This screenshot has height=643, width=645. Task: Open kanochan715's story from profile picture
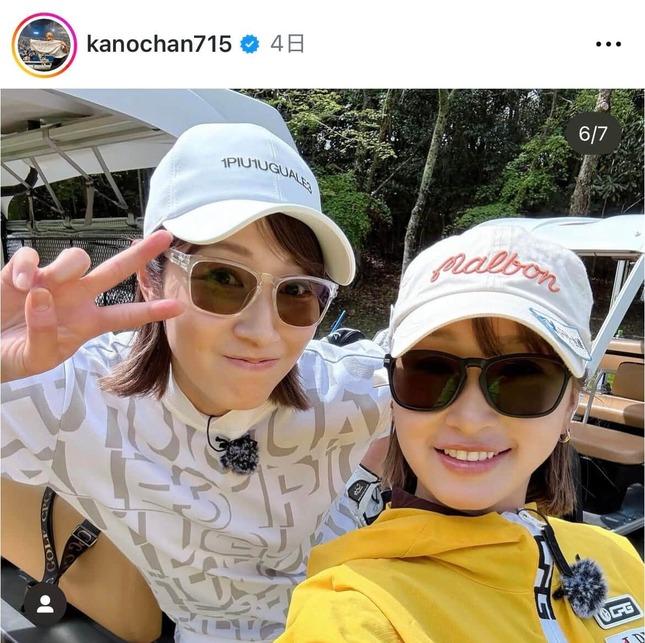44,45
